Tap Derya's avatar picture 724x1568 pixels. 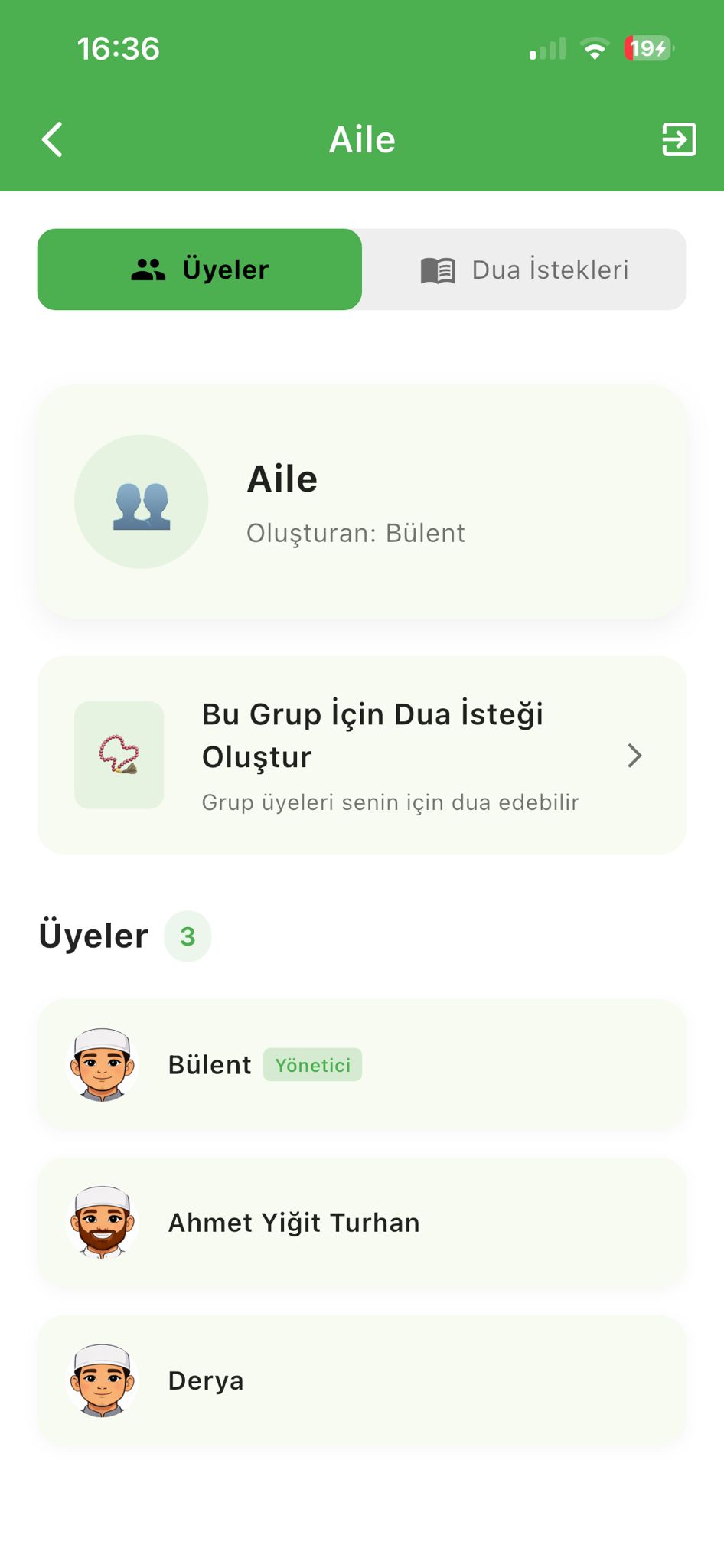[x=103, y=1380]
